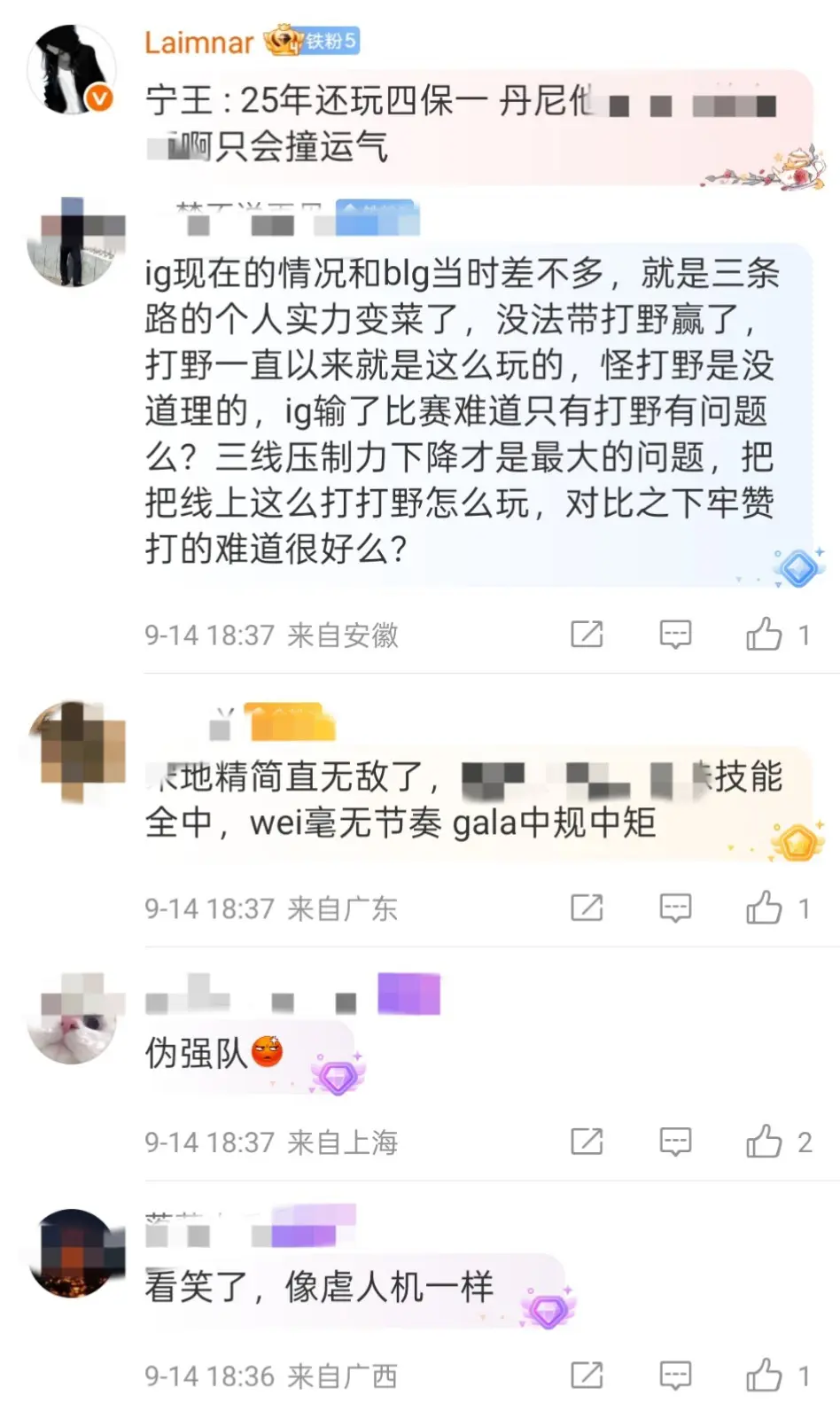Open the username Laimnar
This screenshot has height=1411, width=840.
[198, 42]
